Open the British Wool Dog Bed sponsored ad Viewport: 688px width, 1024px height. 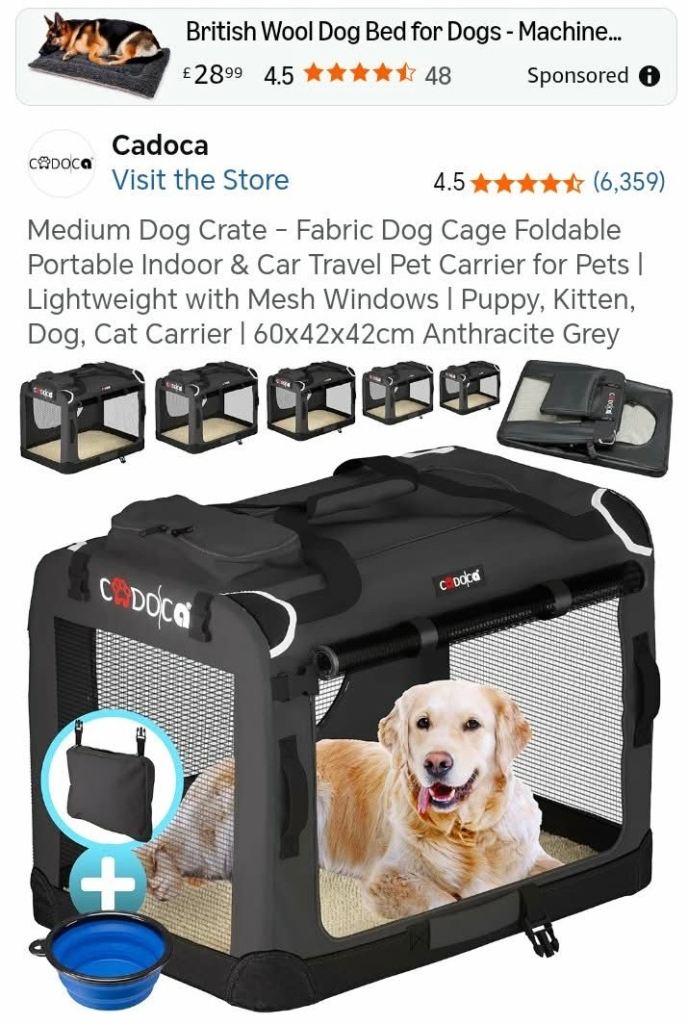[402, 32]
